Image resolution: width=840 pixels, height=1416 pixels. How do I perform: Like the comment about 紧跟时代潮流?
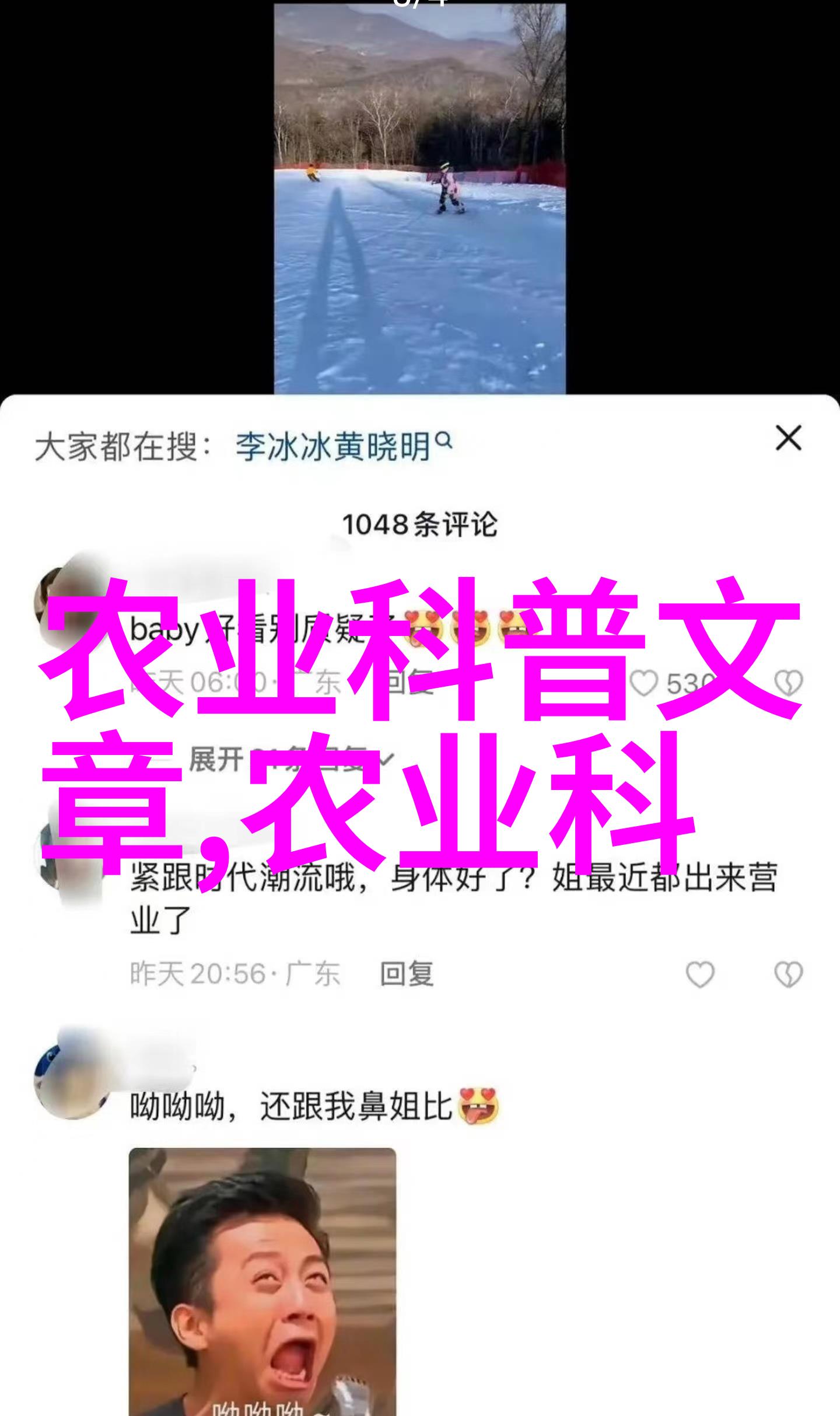click(699, 975)
